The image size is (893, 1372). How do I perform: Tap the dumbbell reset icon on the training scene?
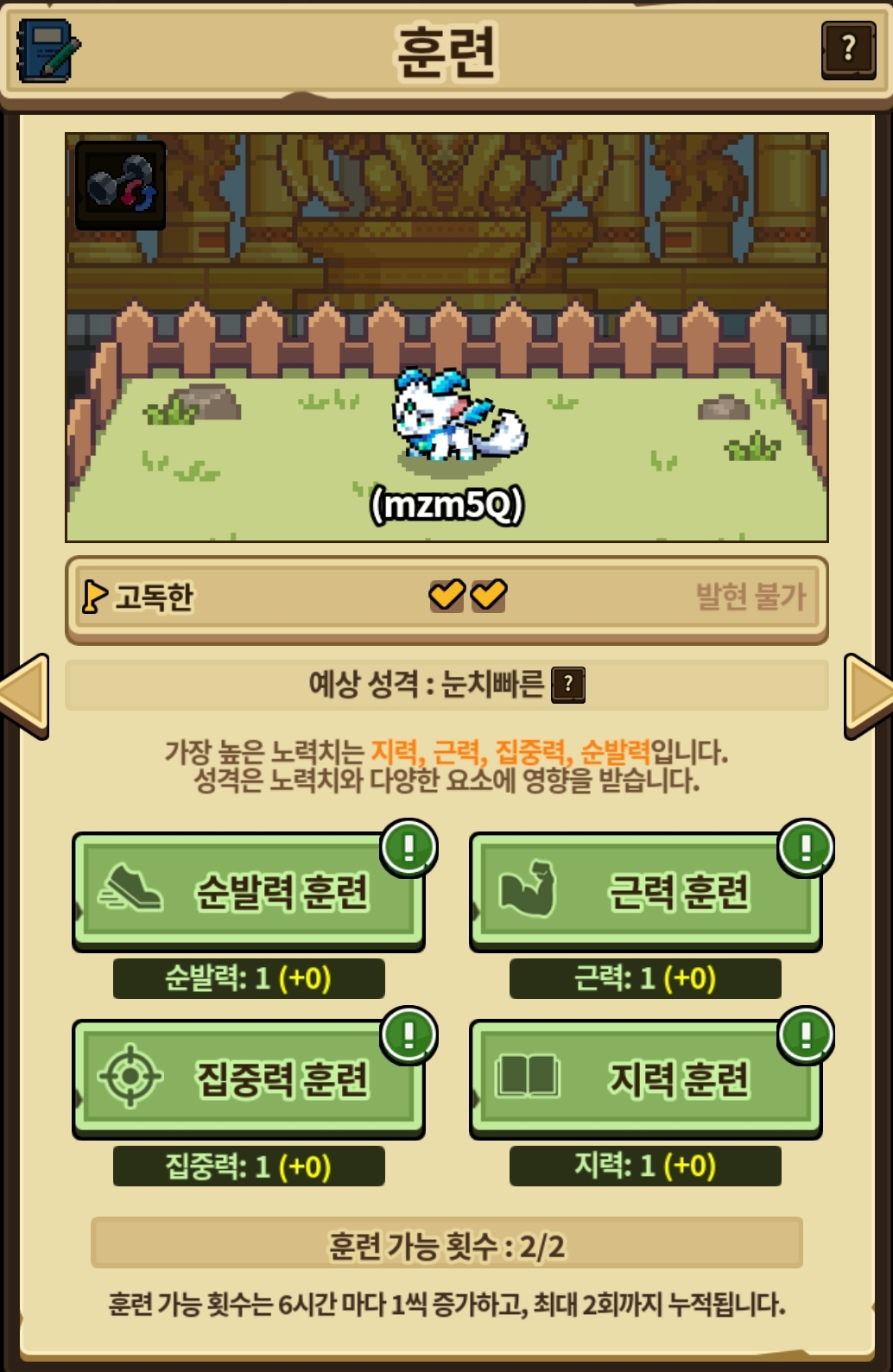tap(120, 185)
